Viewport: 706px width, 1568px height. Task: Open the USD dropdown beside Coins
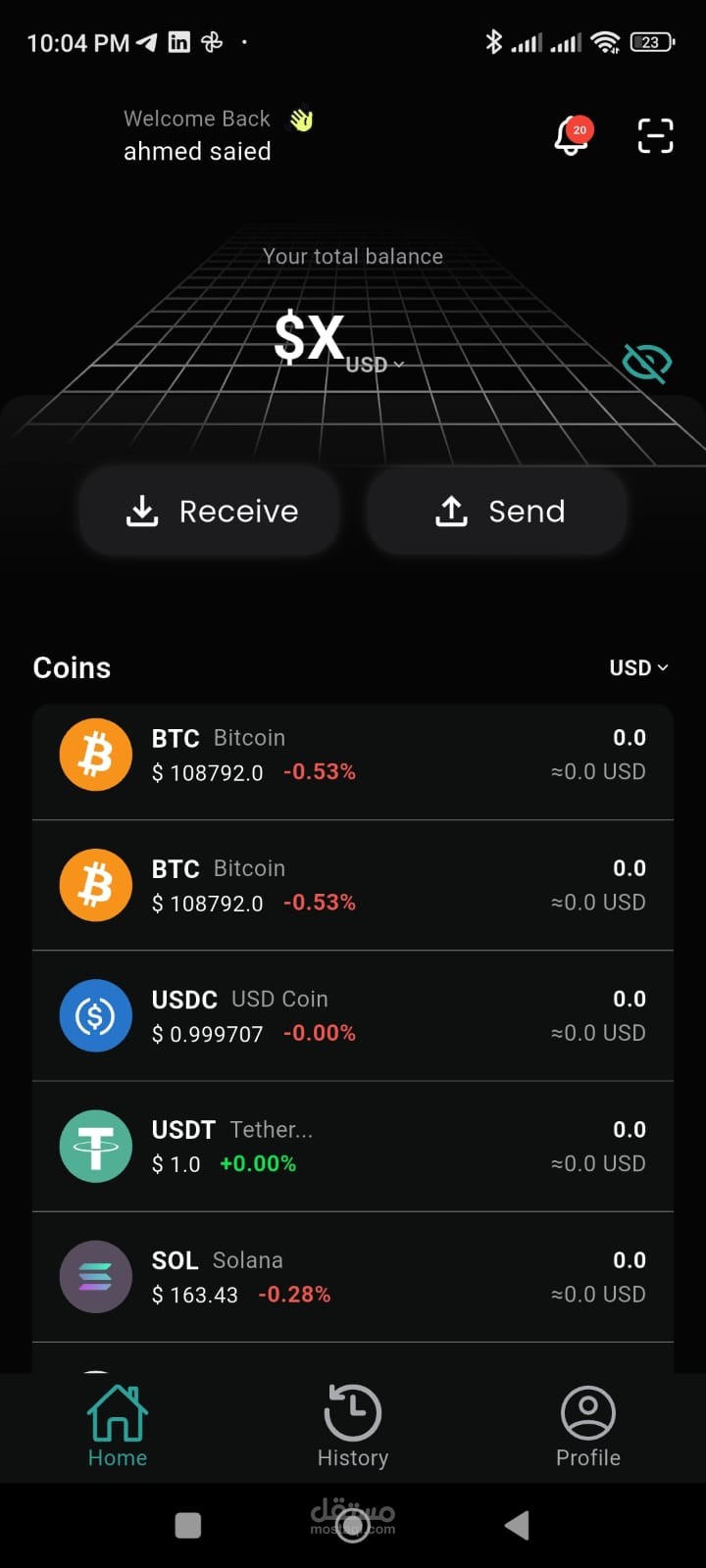[x=639, y=667]
